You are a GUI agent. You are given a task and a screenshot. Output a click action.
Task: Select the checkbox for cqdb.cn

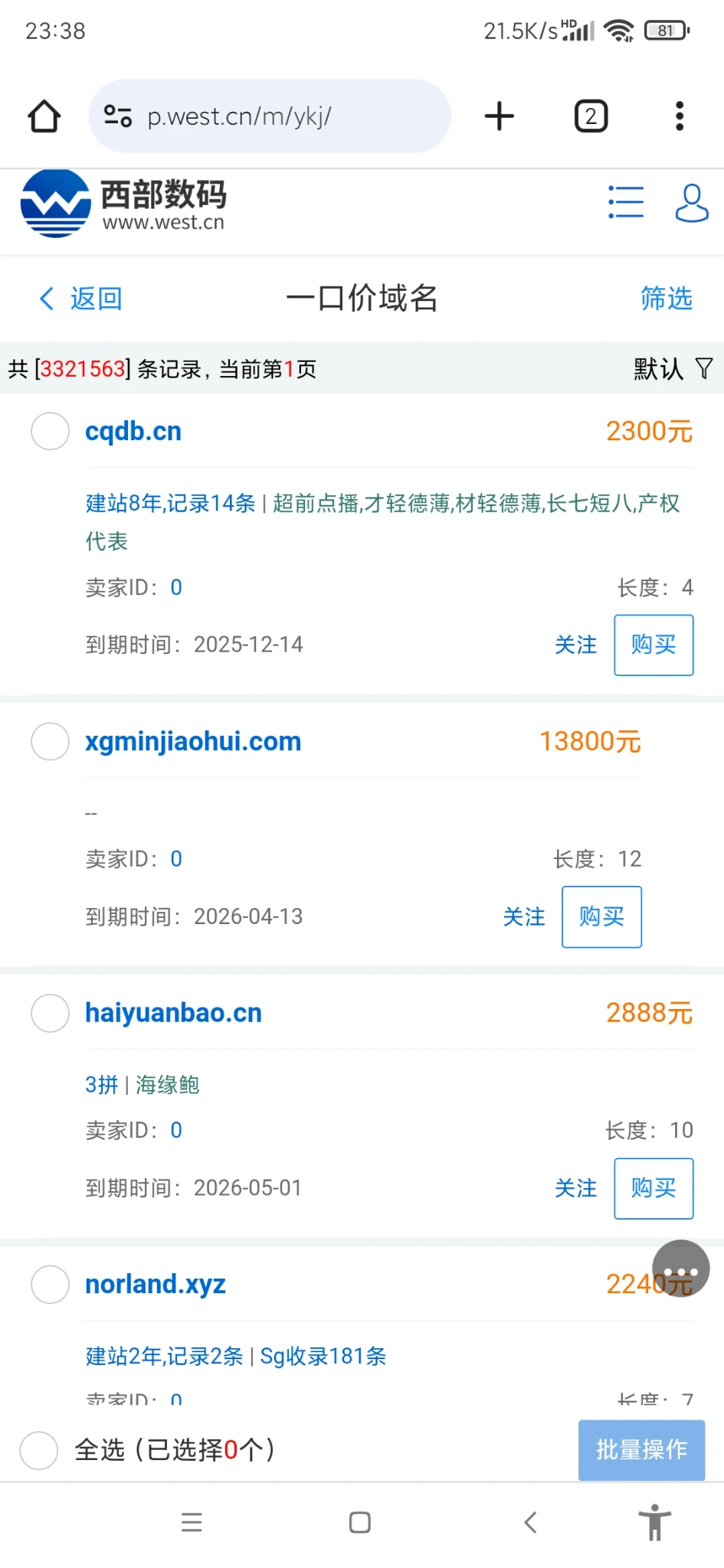pos(51,431)
